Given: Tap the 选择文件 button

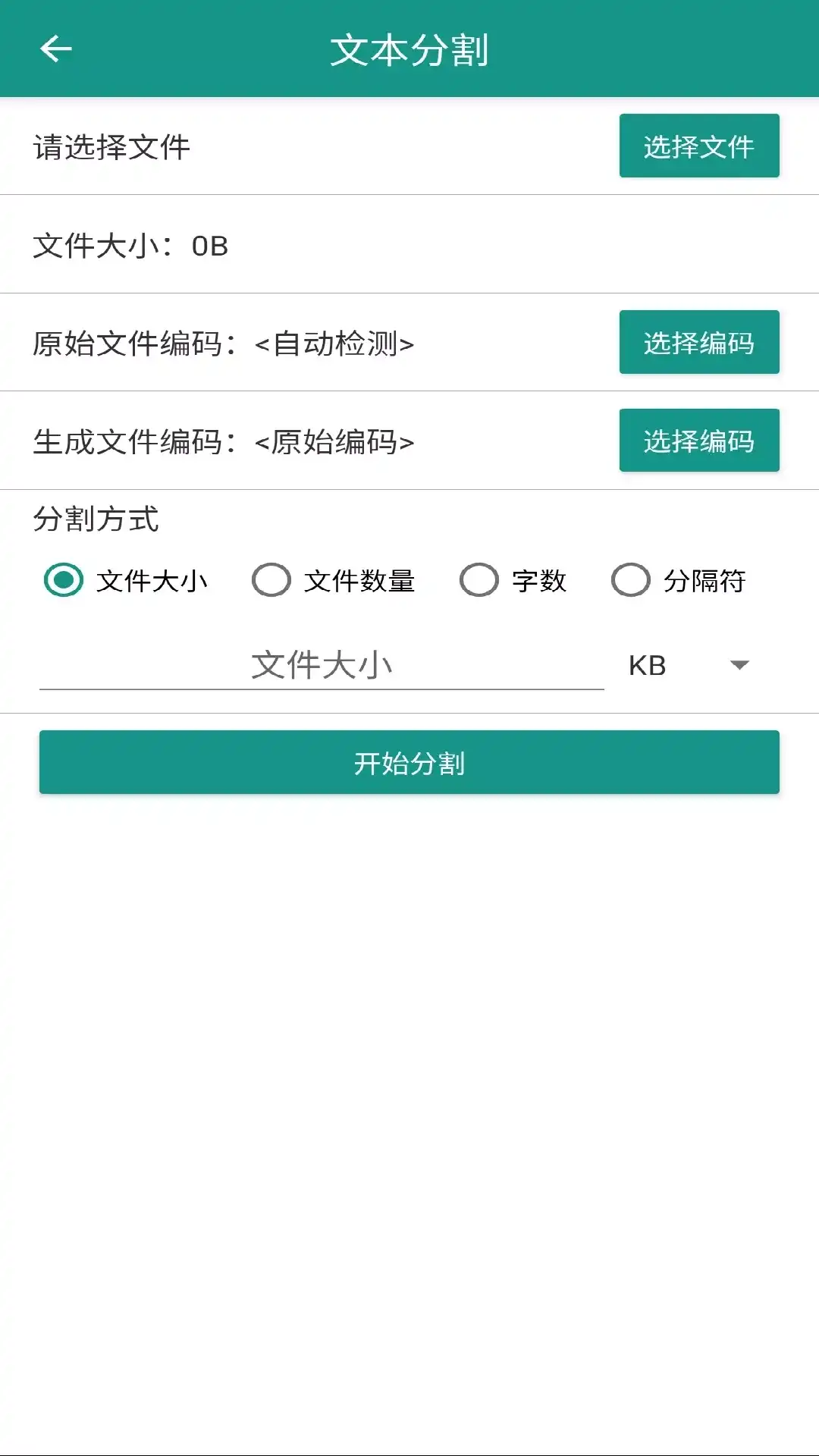Looking at the screenshot, I should point(698,146).
